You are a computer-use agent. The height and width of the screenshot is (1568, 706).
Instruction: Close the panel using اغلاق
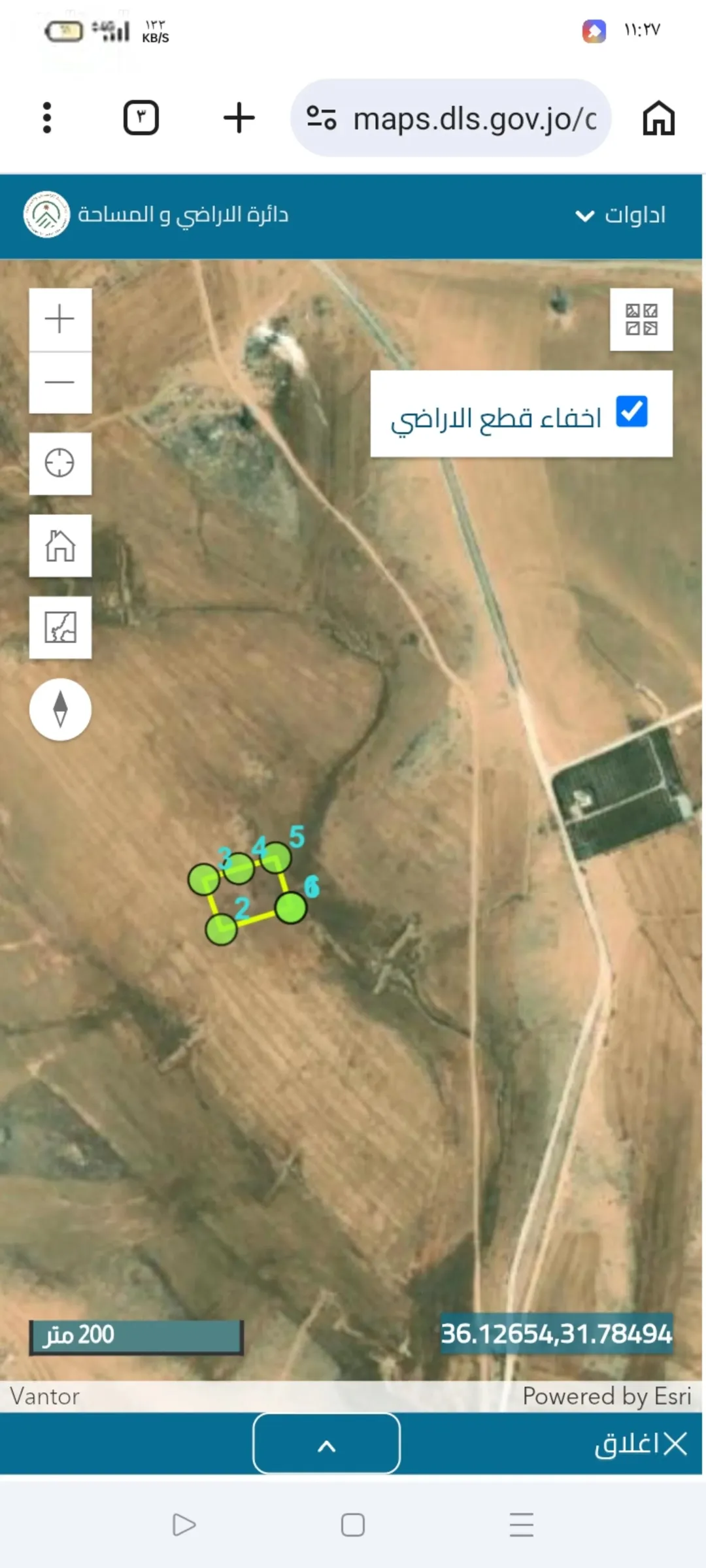(640, 1444)
